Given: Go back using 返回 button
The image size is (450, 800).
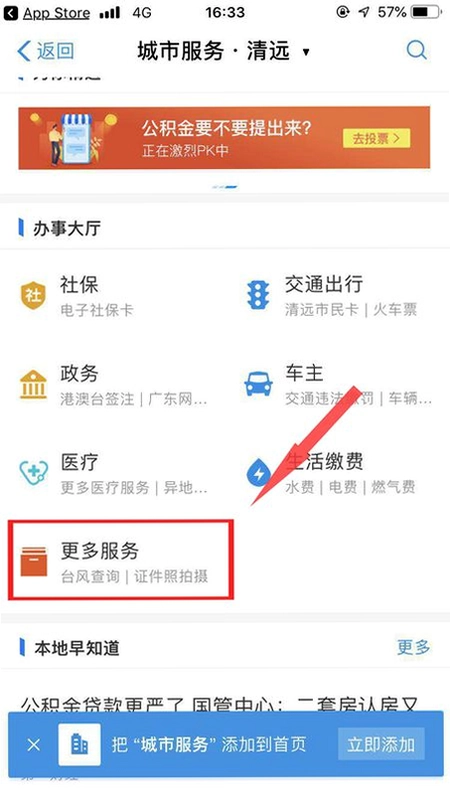Looking at the screenshot, I should click(46, 51).
